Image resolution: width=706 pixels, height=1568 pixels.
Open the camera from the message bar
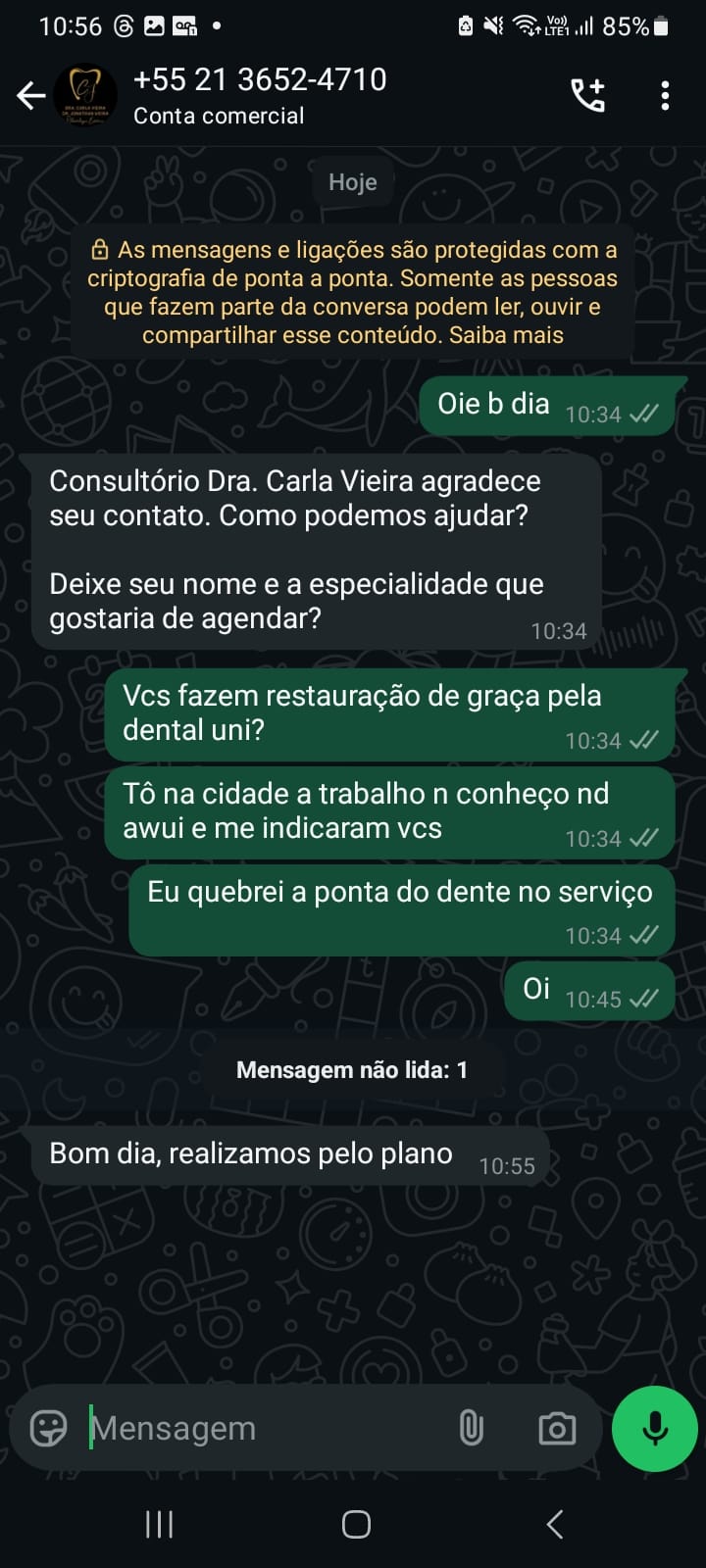[557, 1428]
